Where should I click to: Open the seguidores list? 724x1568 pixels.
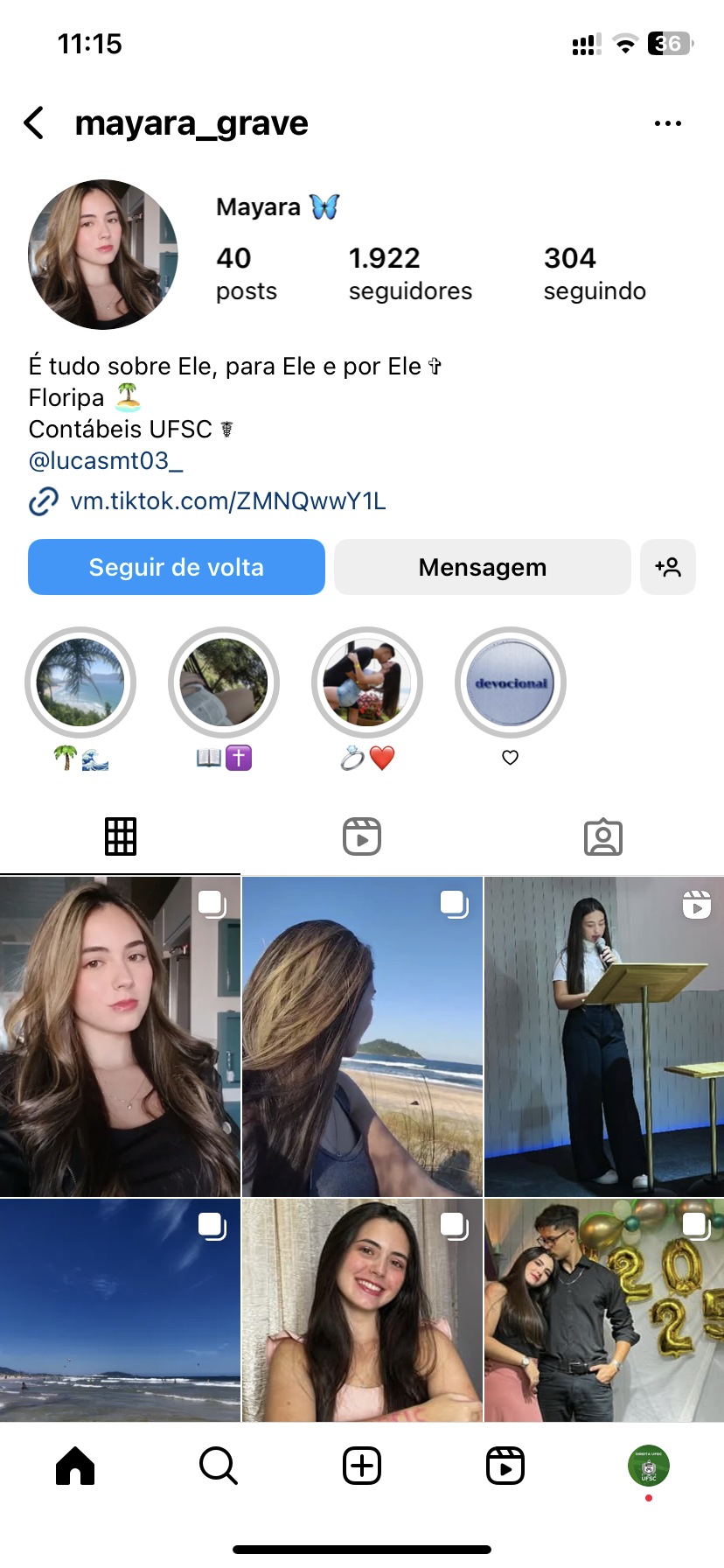coord(409,273)
